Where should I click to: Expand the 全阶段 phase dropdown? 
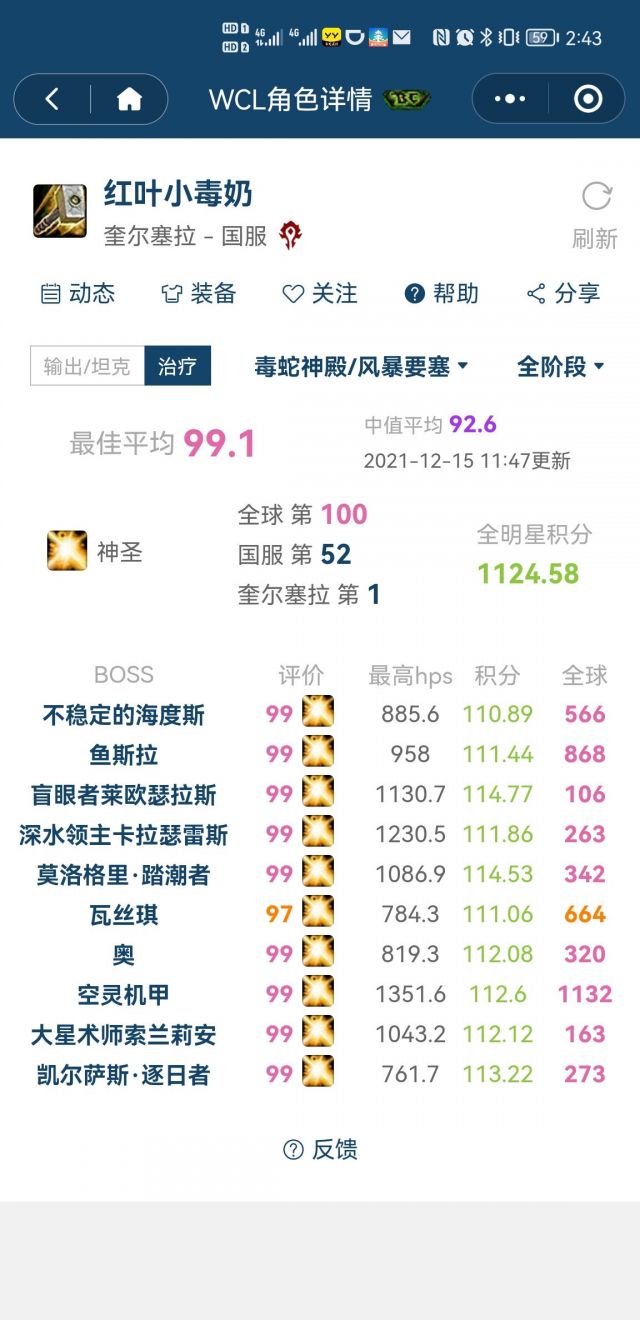[x=560, y=366]
